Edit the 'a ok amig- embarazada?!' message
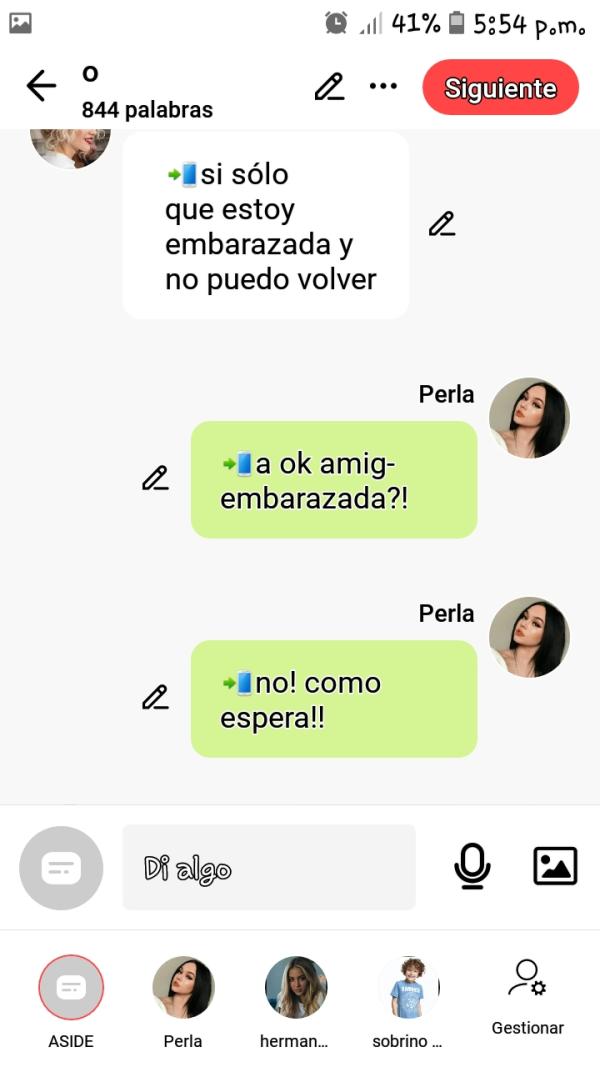 pyautogui.click(x=155, y=478)
